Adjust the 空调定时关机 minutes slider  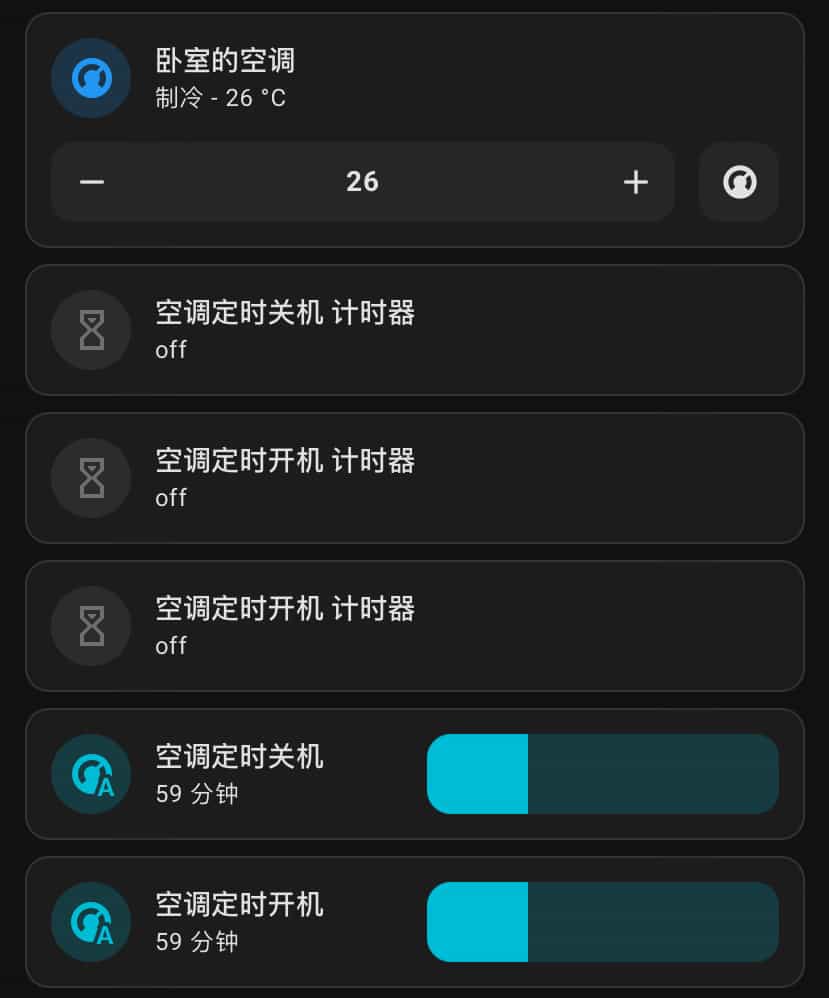(x=602, y=774)
